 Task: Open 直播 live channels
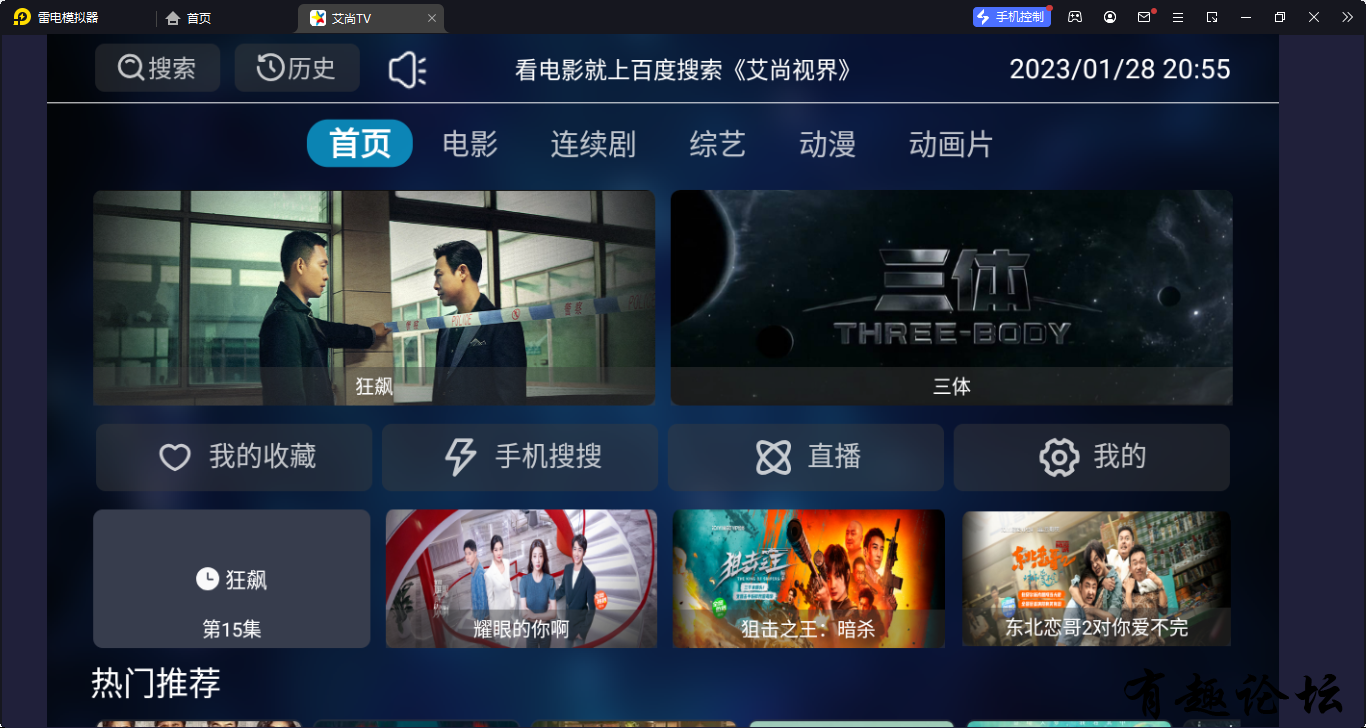coord(806,457)
